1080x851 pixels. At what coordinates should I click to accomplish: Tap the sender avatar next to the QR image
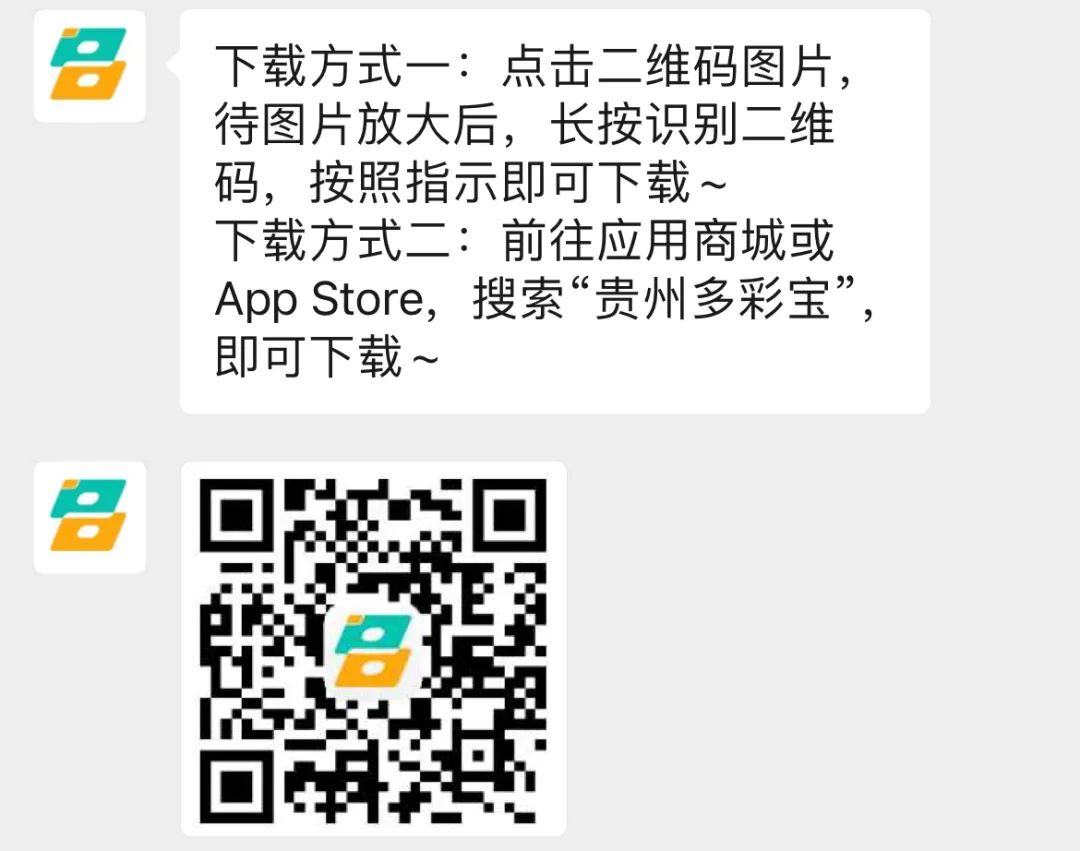[89, 517]
